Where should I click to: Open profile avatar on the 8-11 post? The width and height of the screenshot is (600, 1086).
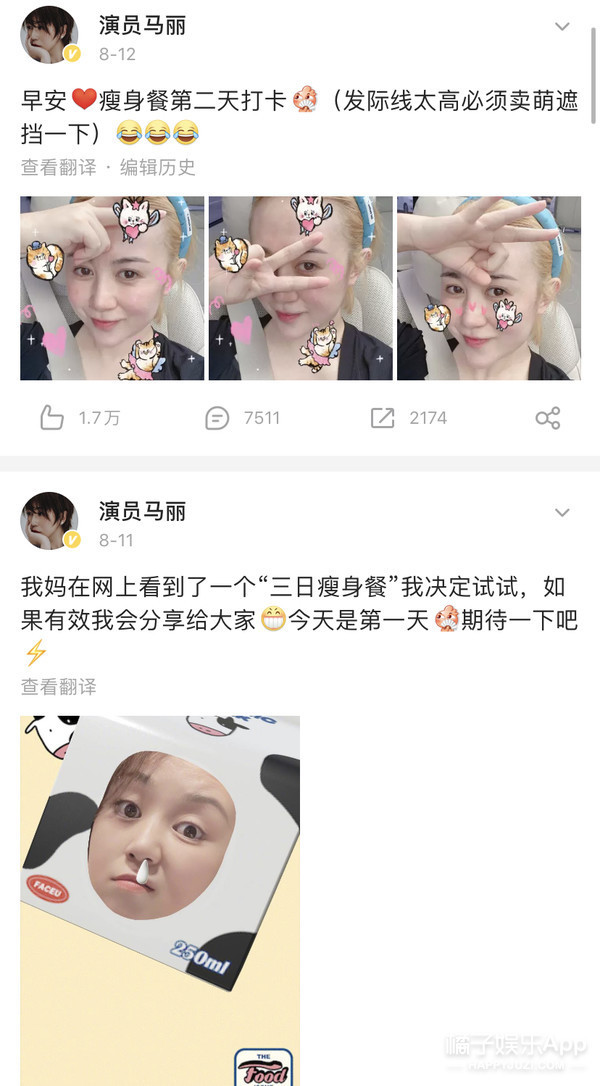point(49,521)
